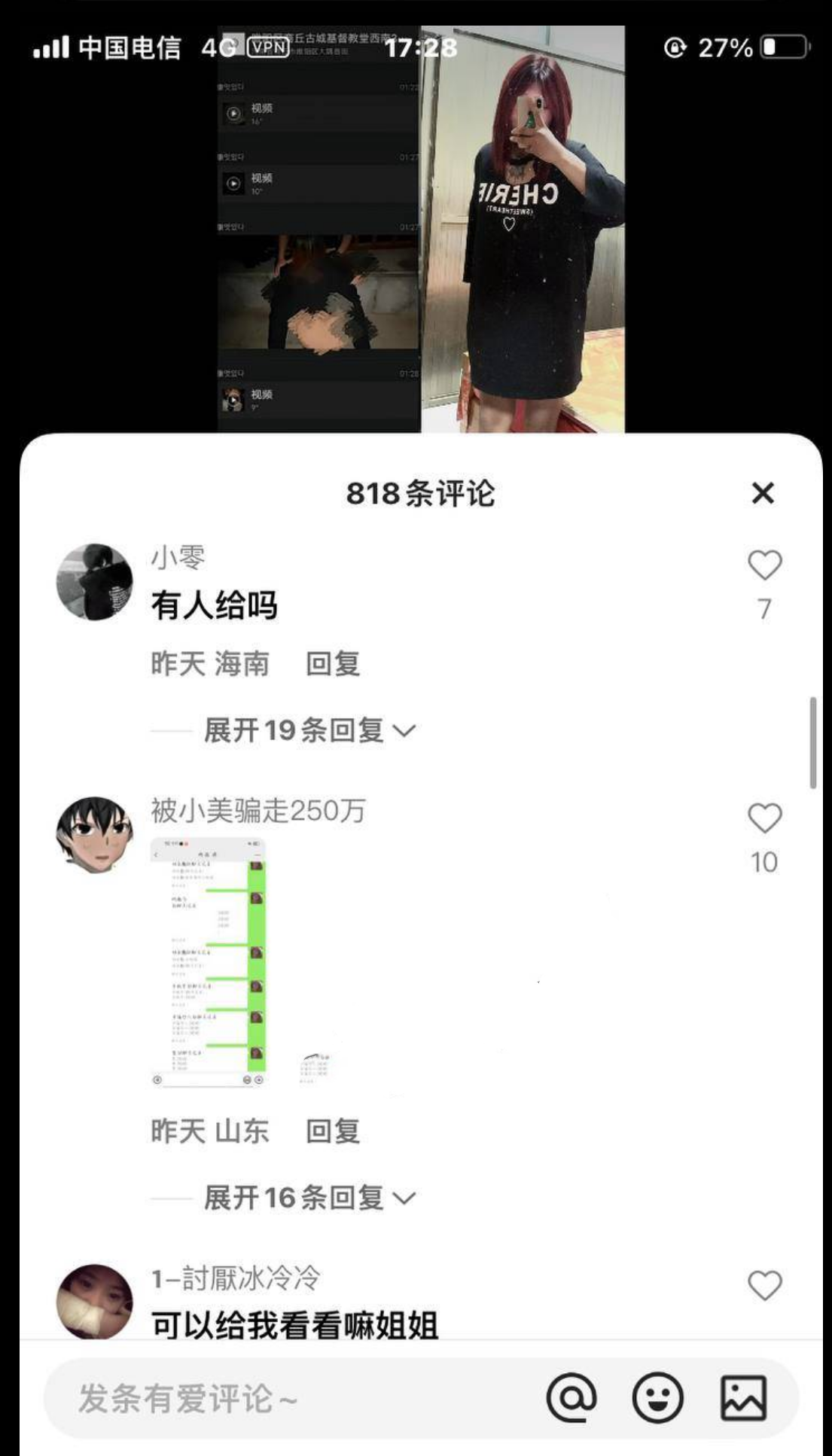Tap the heart icon on 被小美骗走250万's comment
832x1456 pixels.
(x=766, y=818)
